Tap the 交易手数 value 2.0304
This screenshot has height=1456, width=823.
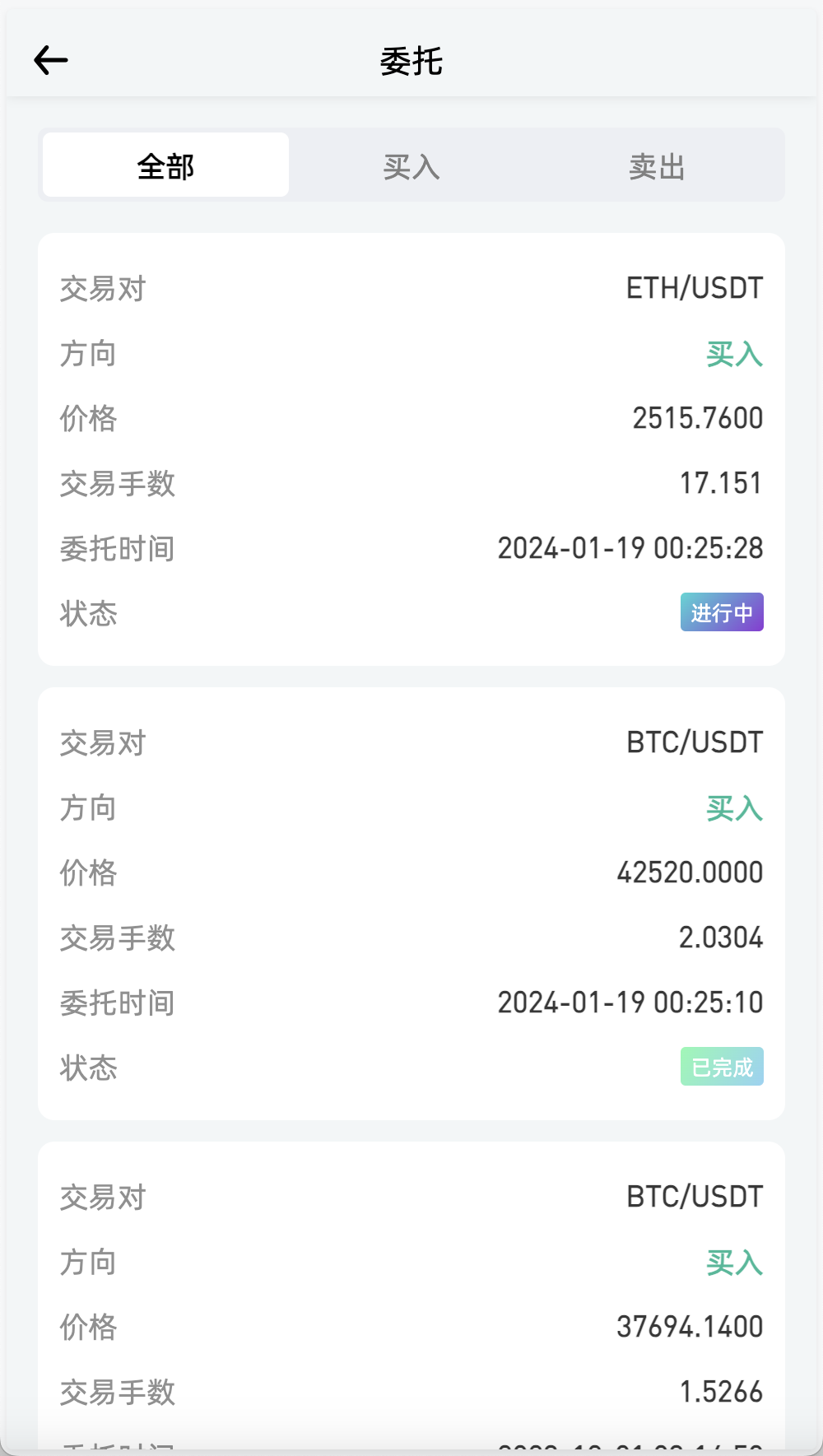click(722, 937)
